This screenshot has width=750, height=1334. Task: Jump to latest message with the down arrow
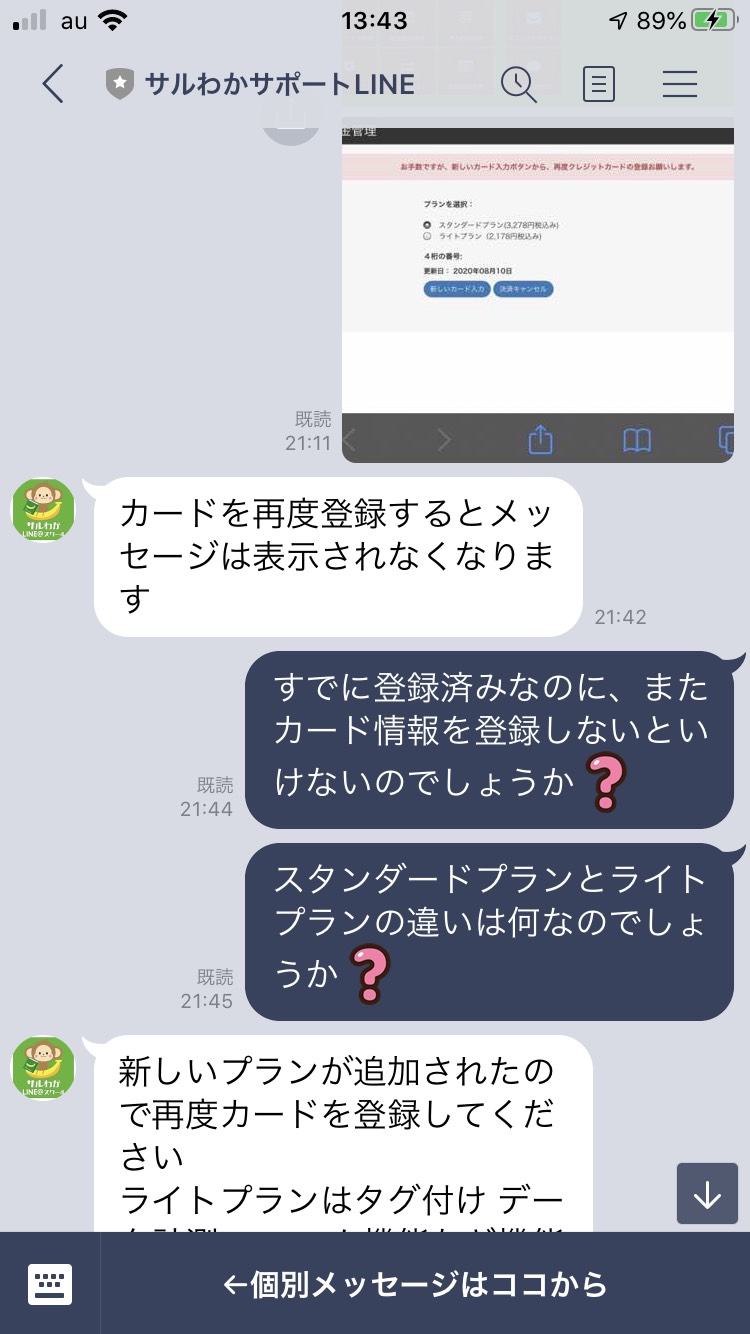click(x=707, y=1194)
